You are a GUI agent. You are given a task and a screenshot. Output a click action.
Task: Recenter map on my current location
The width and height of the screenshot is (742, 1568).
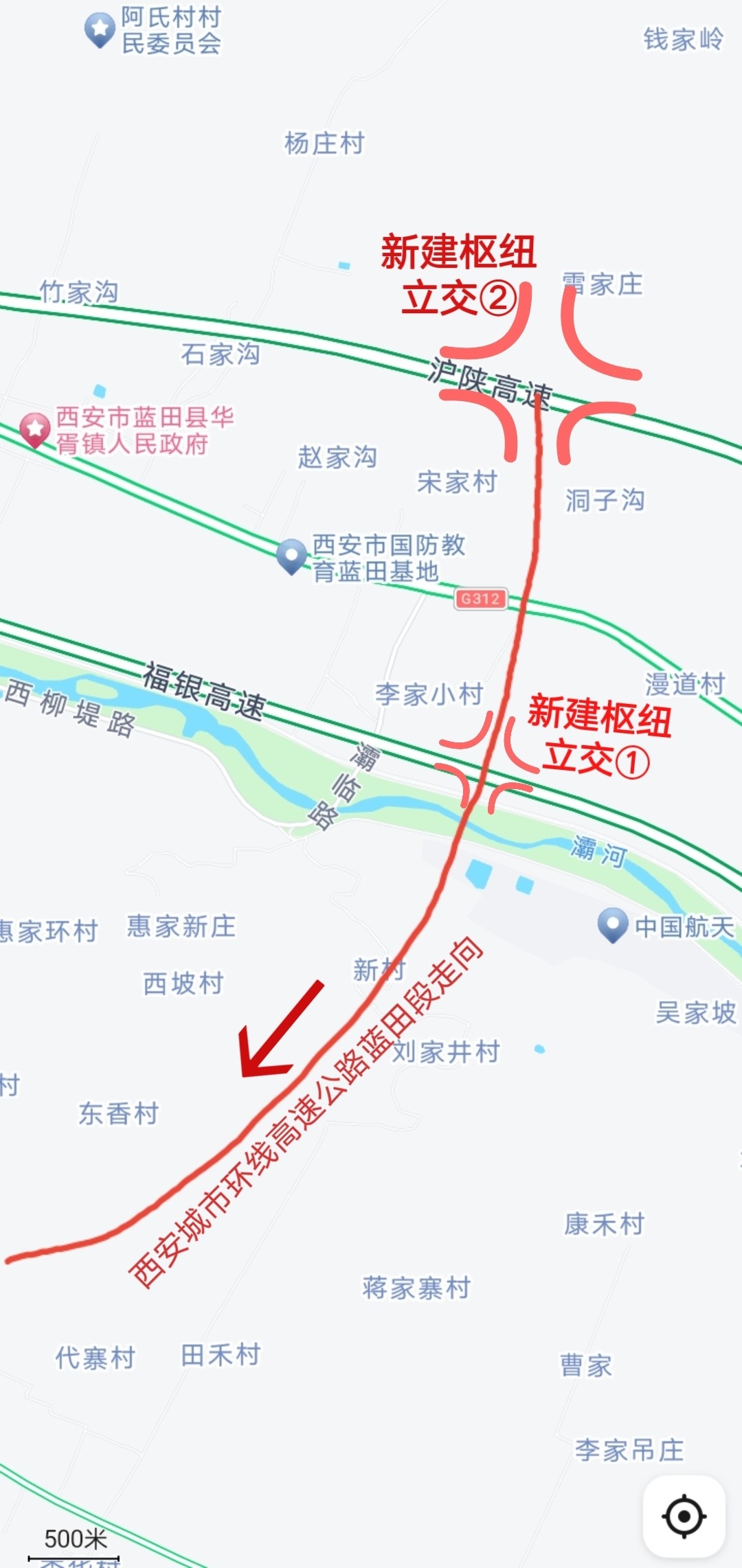684,1516
